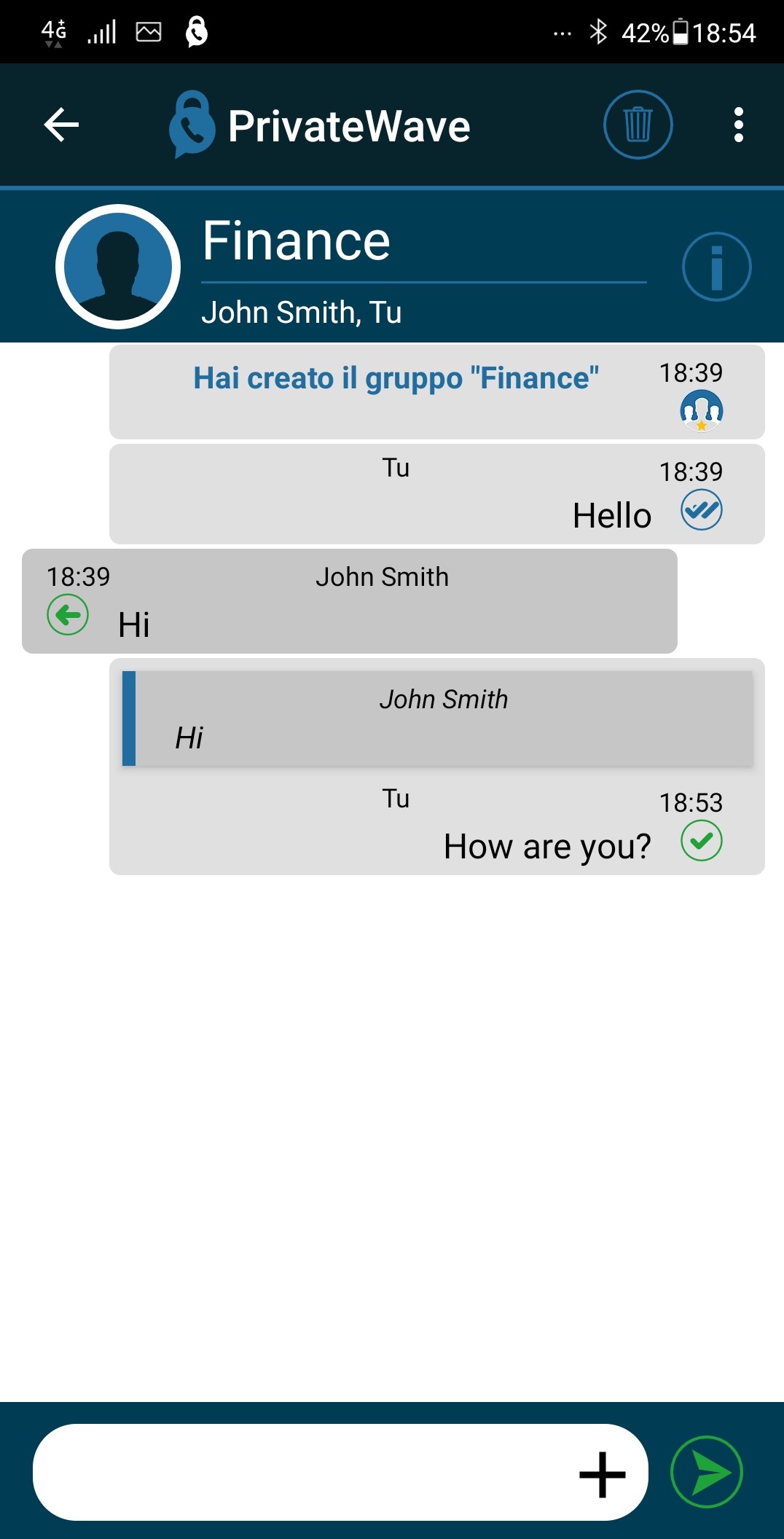The height and width of the screenshot is (1539, 784).
Task: Tap the Finance group avatar
Action: (118, 267)
